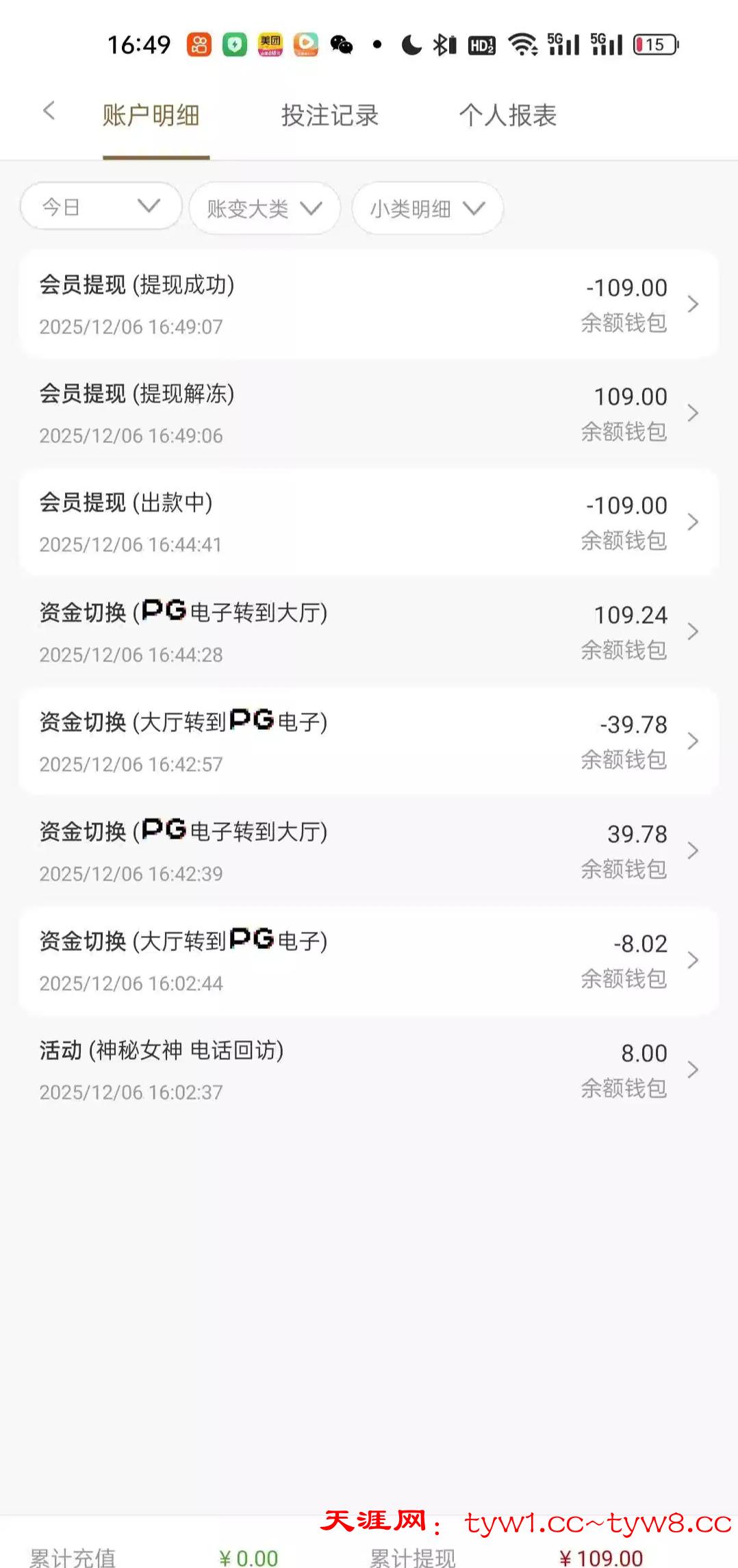
Task: View the -39.78 大厅转到PG电子 transfer
Action: [368, 742]
